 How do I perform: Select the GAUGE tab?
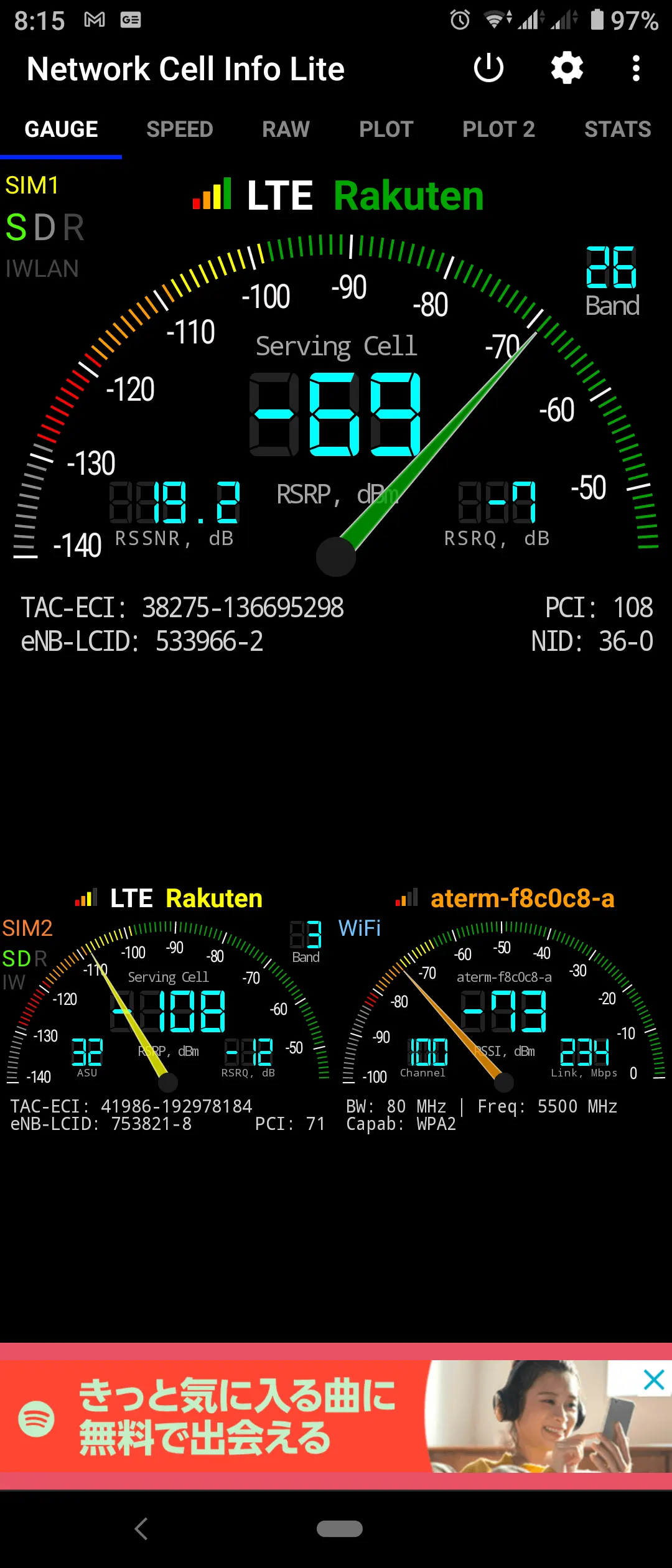click(x=61, y=129)
